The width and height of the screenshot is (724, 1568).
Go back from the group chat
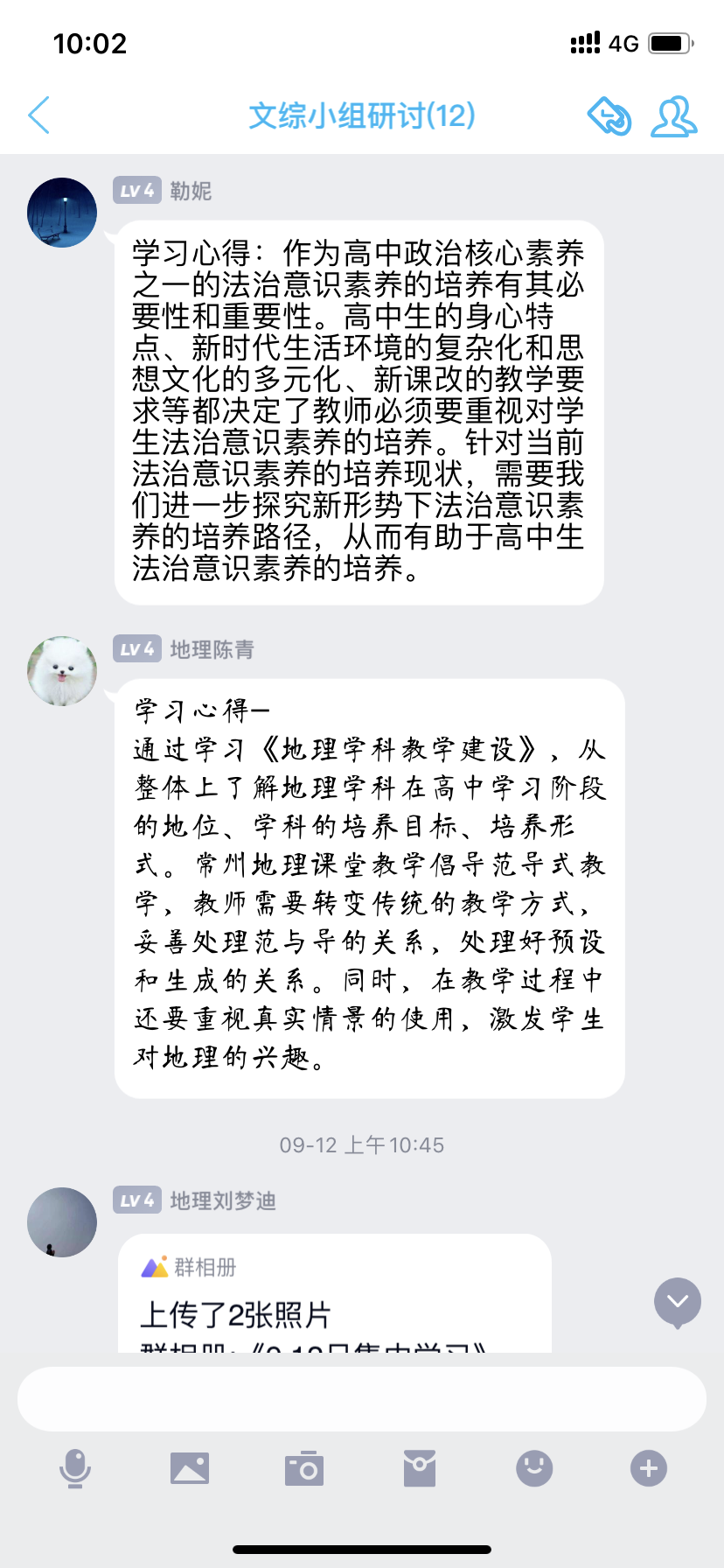pos(38,115)
